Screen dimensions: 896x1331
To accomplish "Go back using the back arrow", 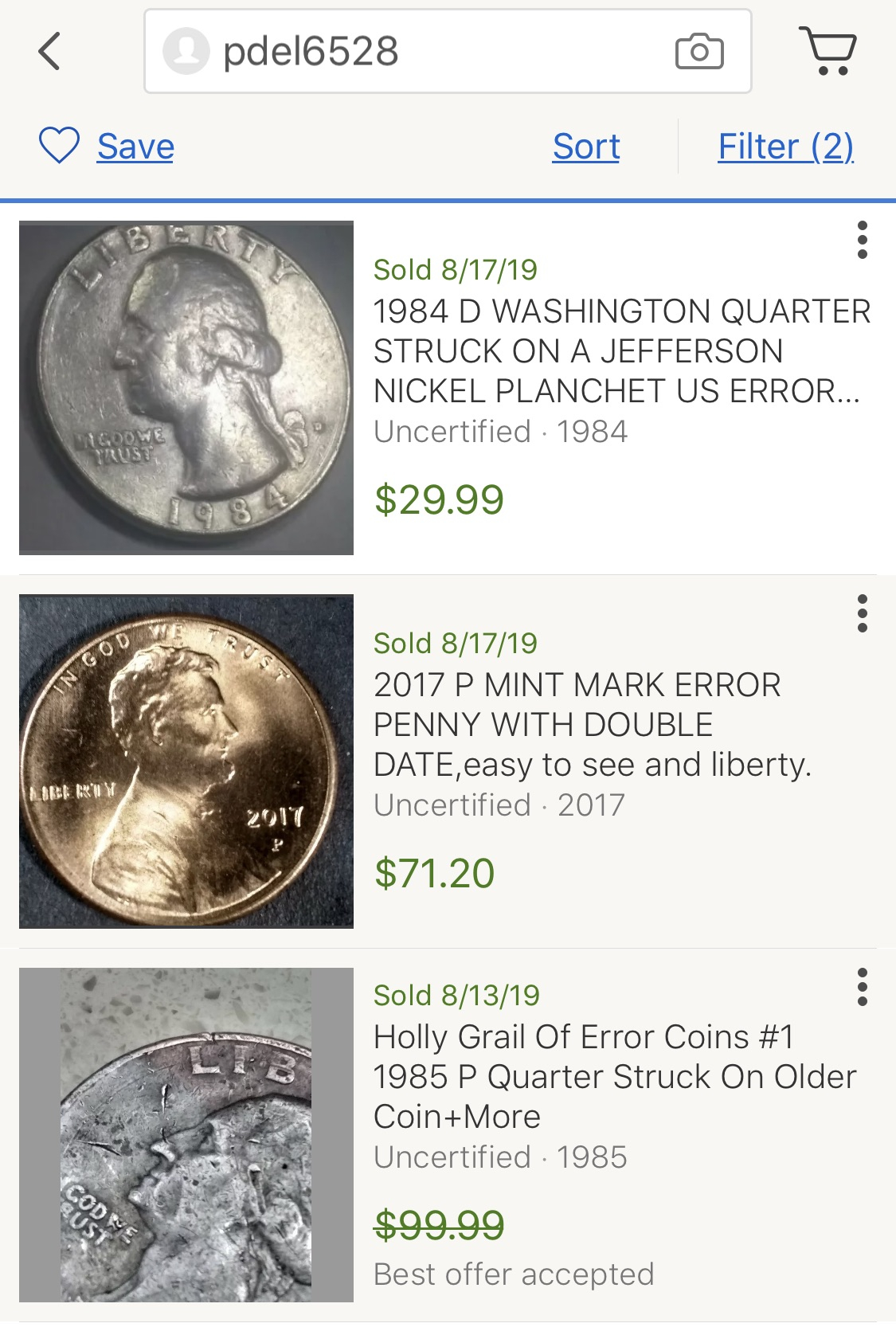I will pyautogui.click(x=49, y=52).
